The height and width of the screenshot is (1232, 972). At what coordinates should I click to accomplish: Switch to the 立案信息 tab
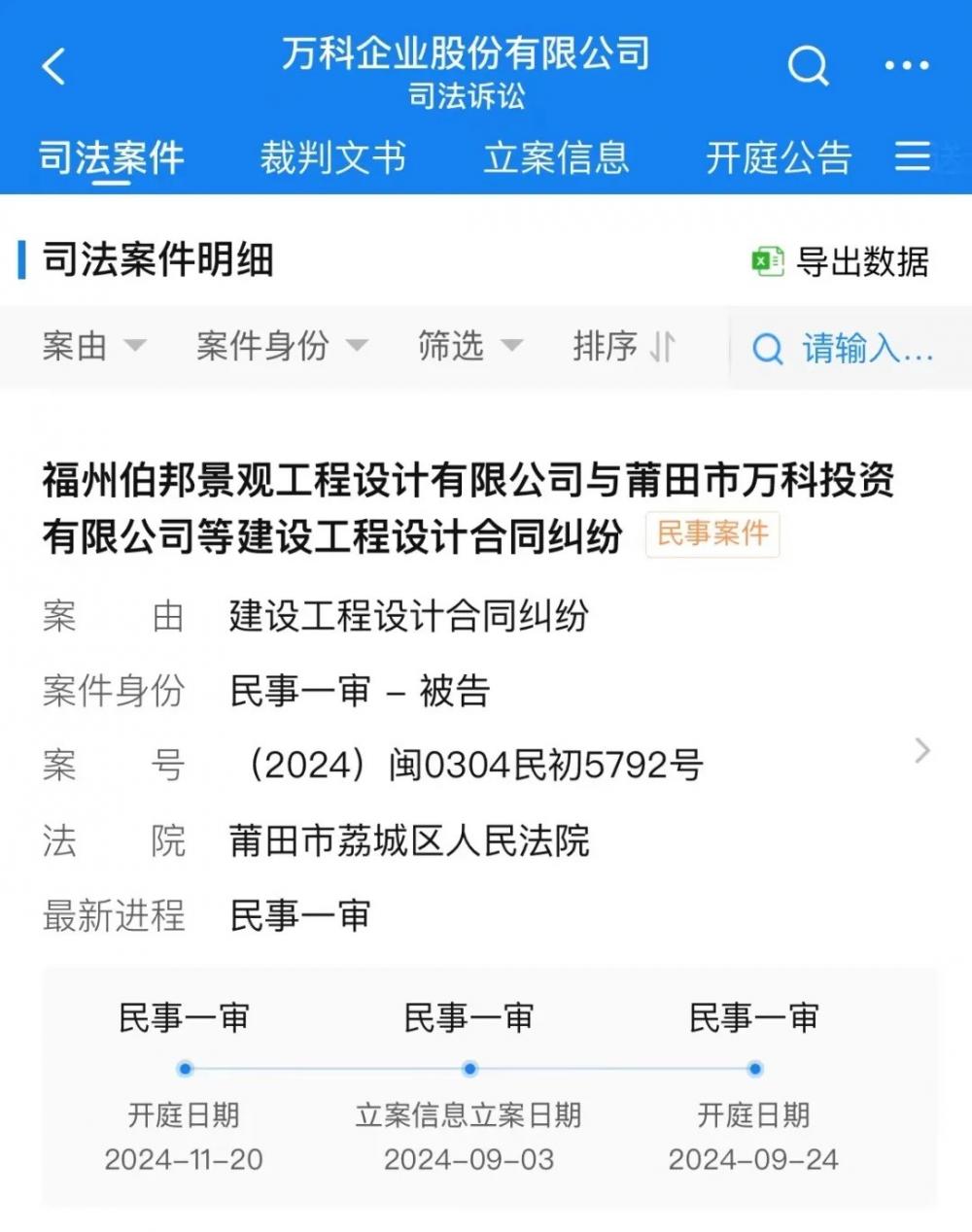pyautogui.click(x=556, y=156)
